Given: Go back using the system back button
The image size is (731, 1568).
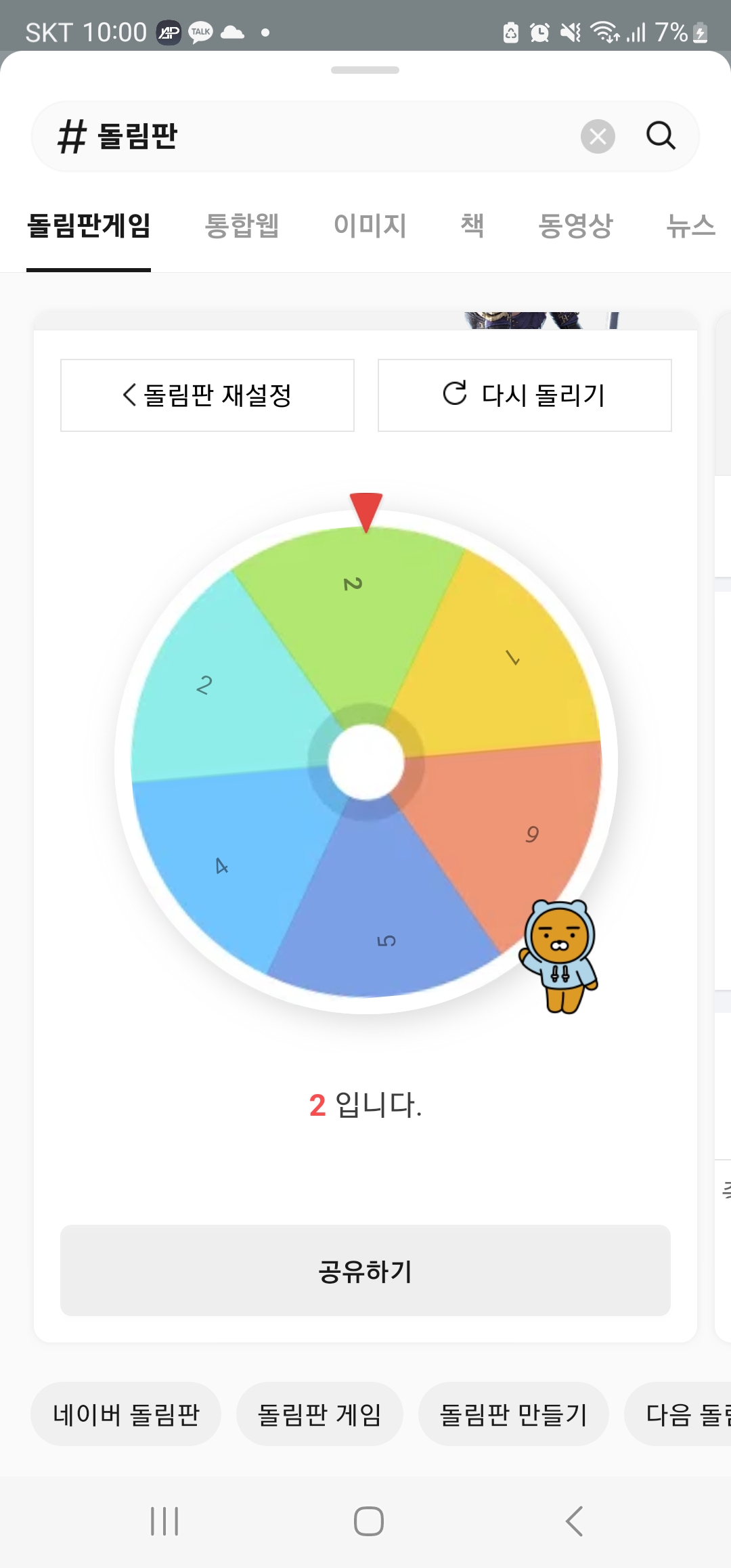Looking at the screenshot, I should pyautogui.click(x=574, y=1521).
